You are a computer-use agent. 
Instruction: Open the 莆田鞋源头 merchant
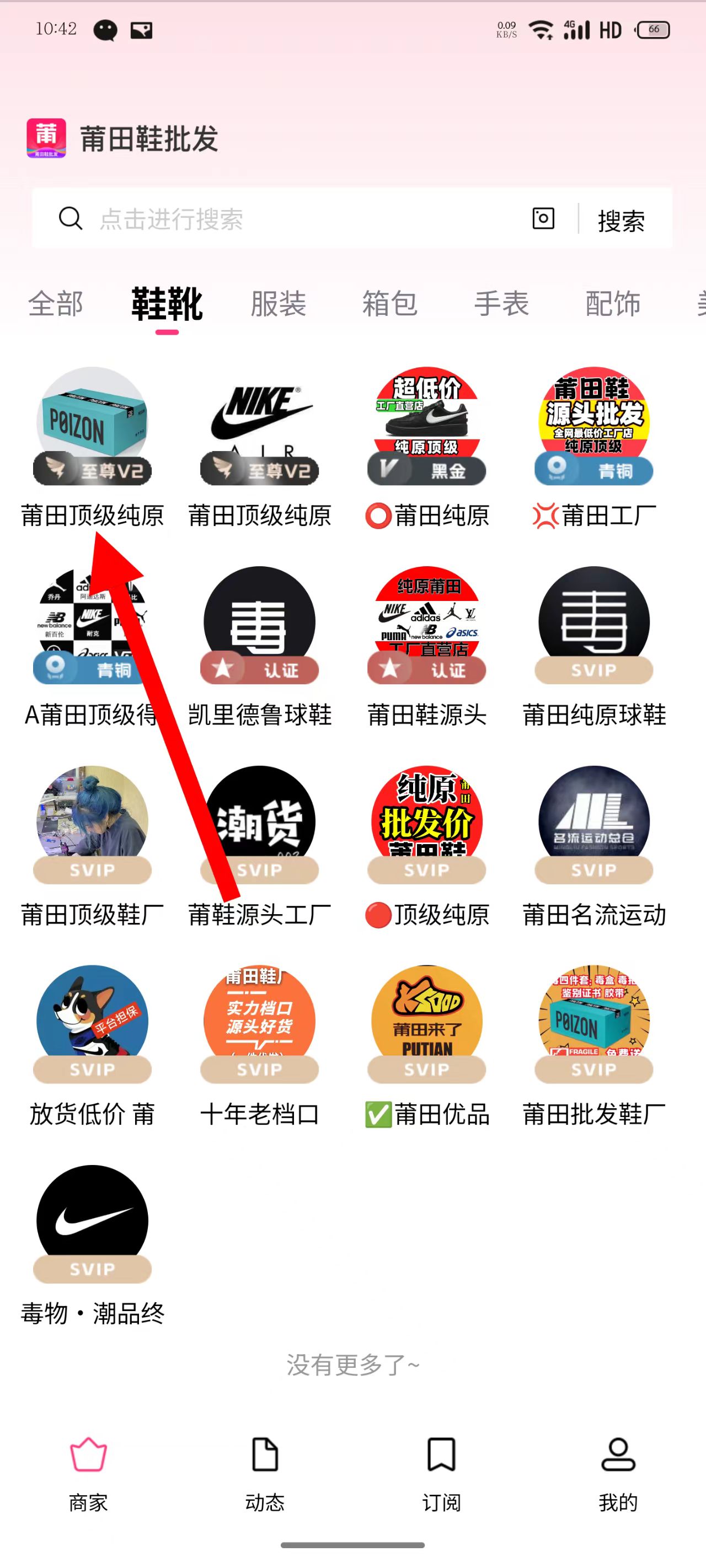(x=426, y=645)
